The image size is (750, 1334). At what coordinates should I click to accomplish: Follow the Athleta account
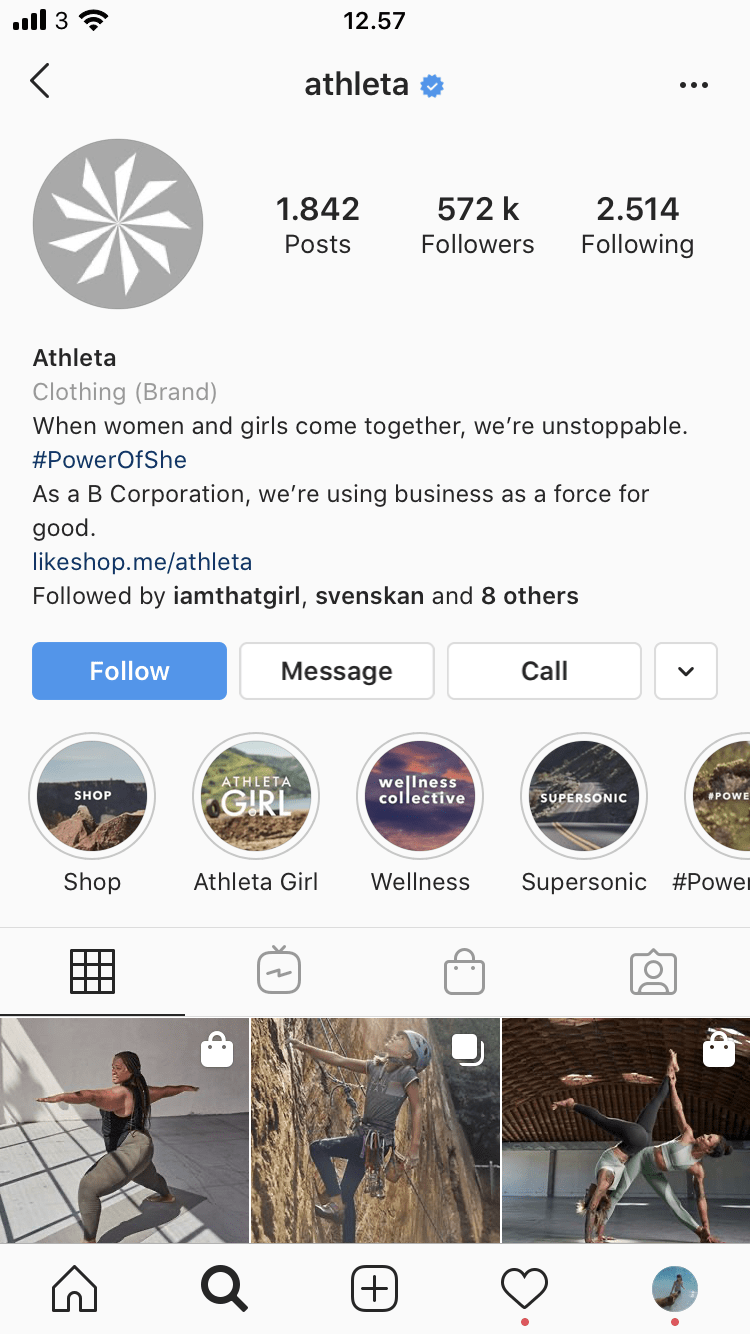coord(130,671)
